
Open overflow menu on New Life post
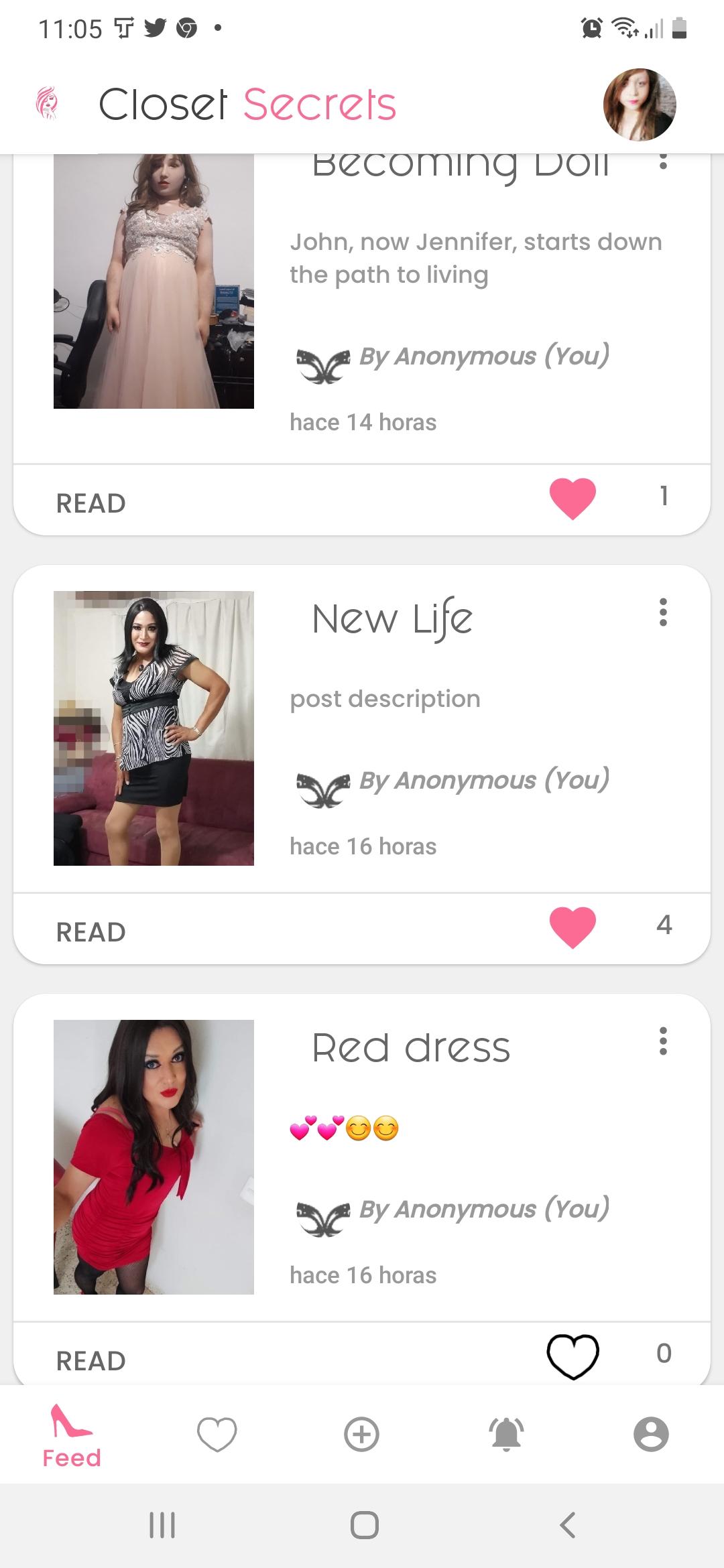pos(663,612)
